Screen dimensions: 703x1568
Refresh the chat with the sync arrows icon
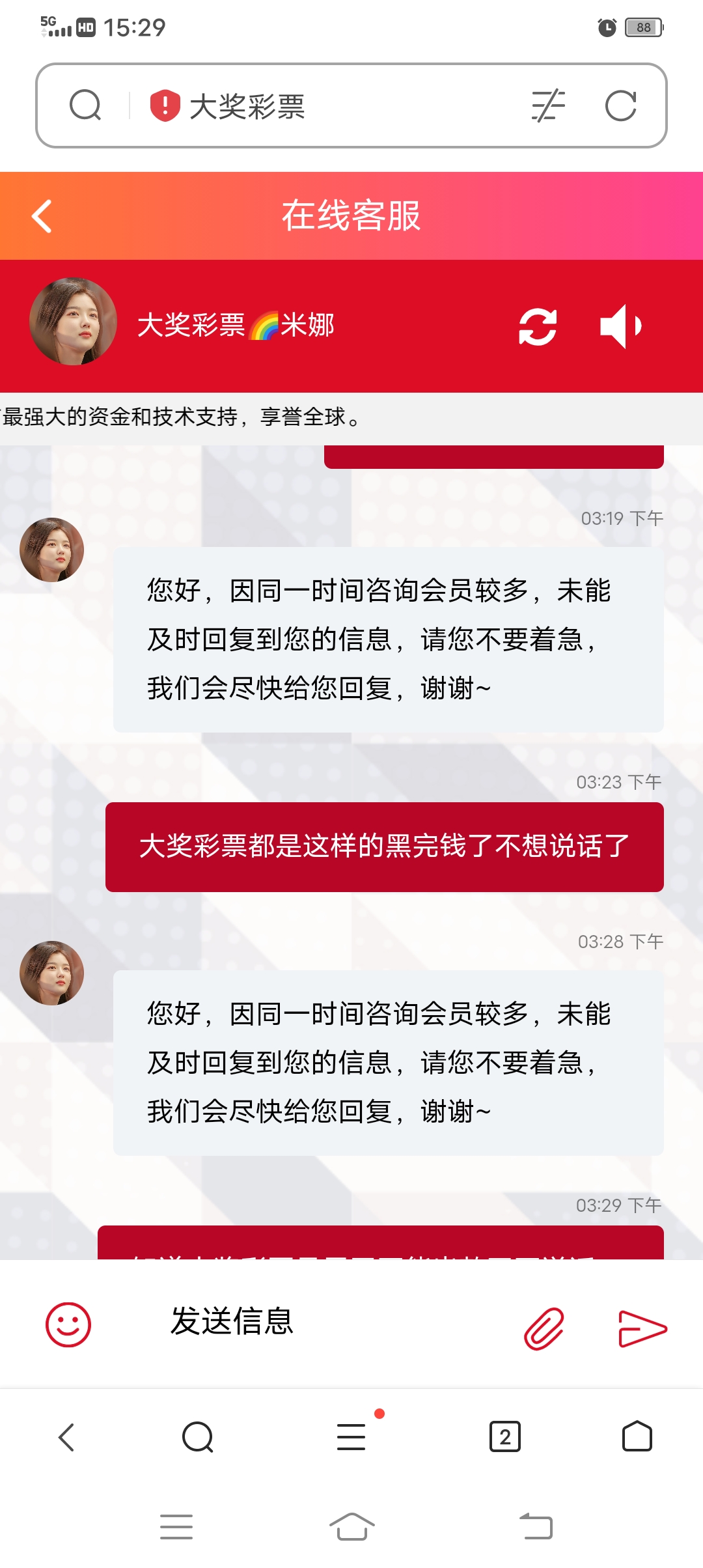tap(538, 326)
